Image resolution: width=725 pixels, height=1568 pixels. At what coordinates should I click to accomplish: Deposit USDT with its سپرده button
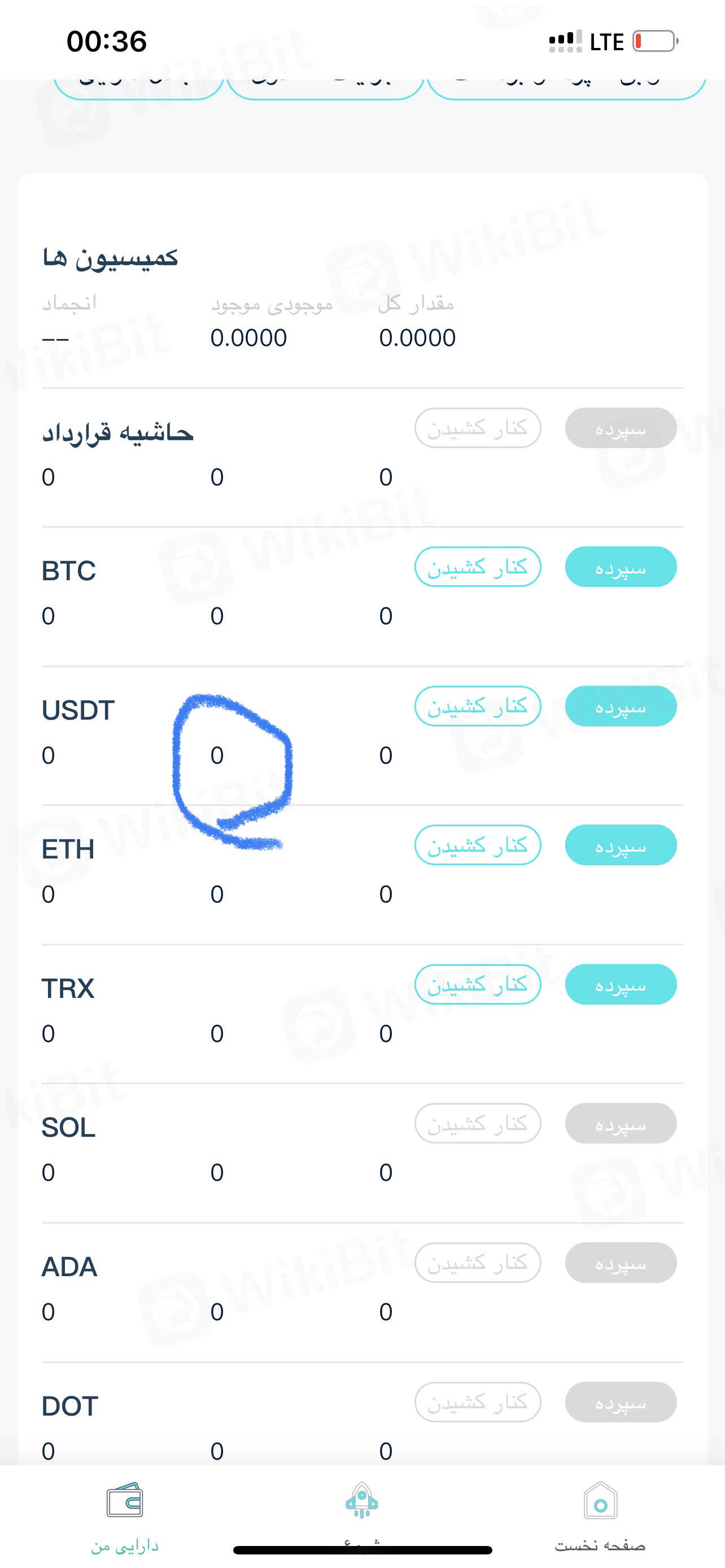(621, 706)
